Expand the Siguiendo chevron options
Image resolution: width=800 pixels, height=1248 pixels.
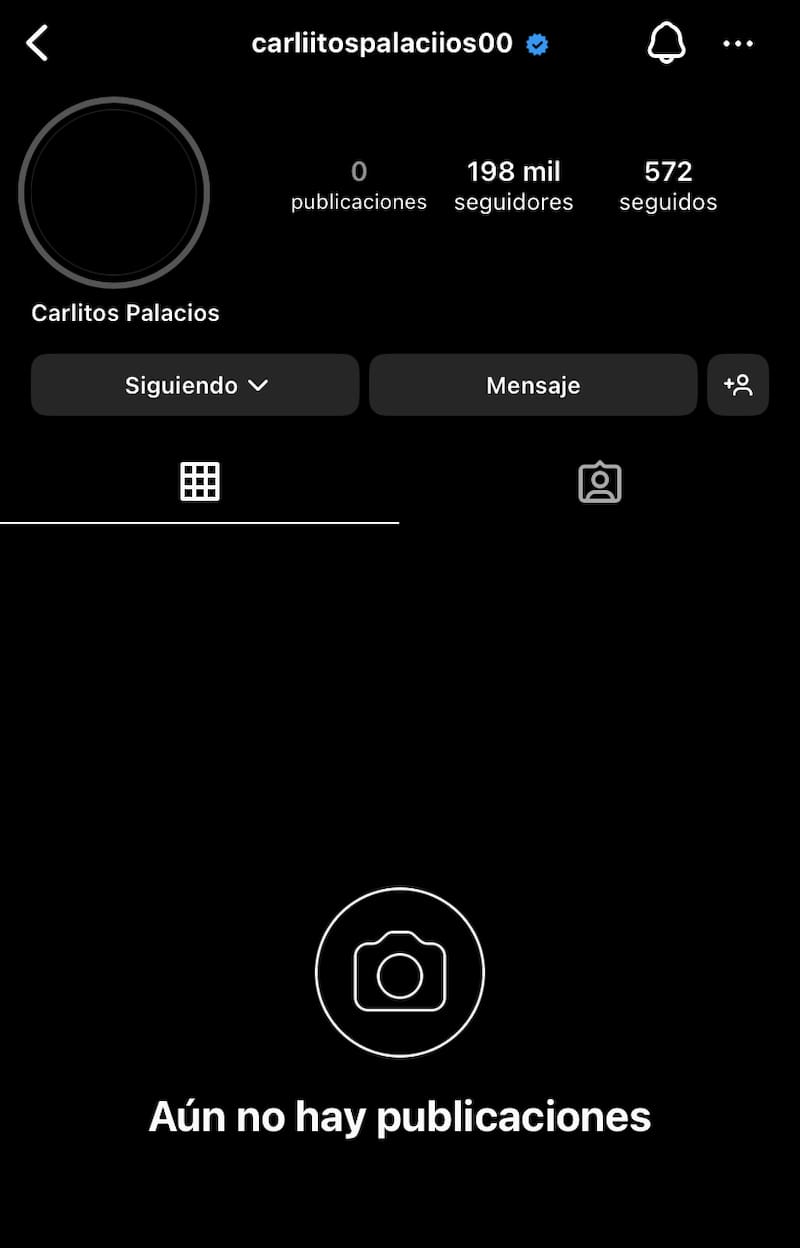259,385
